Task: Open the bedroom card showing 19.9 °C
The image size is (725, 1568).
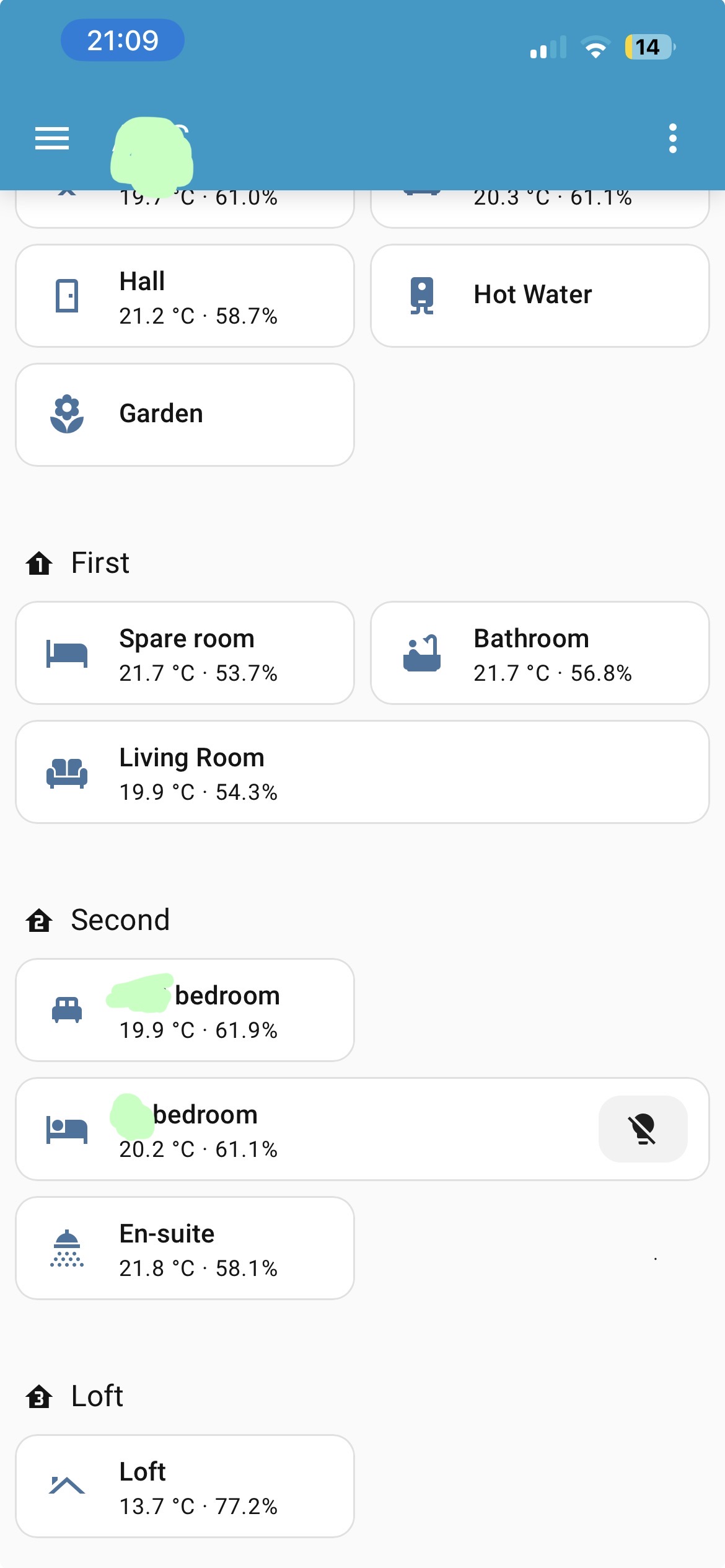Action: pyautogui.click(x=185, y=1011)
